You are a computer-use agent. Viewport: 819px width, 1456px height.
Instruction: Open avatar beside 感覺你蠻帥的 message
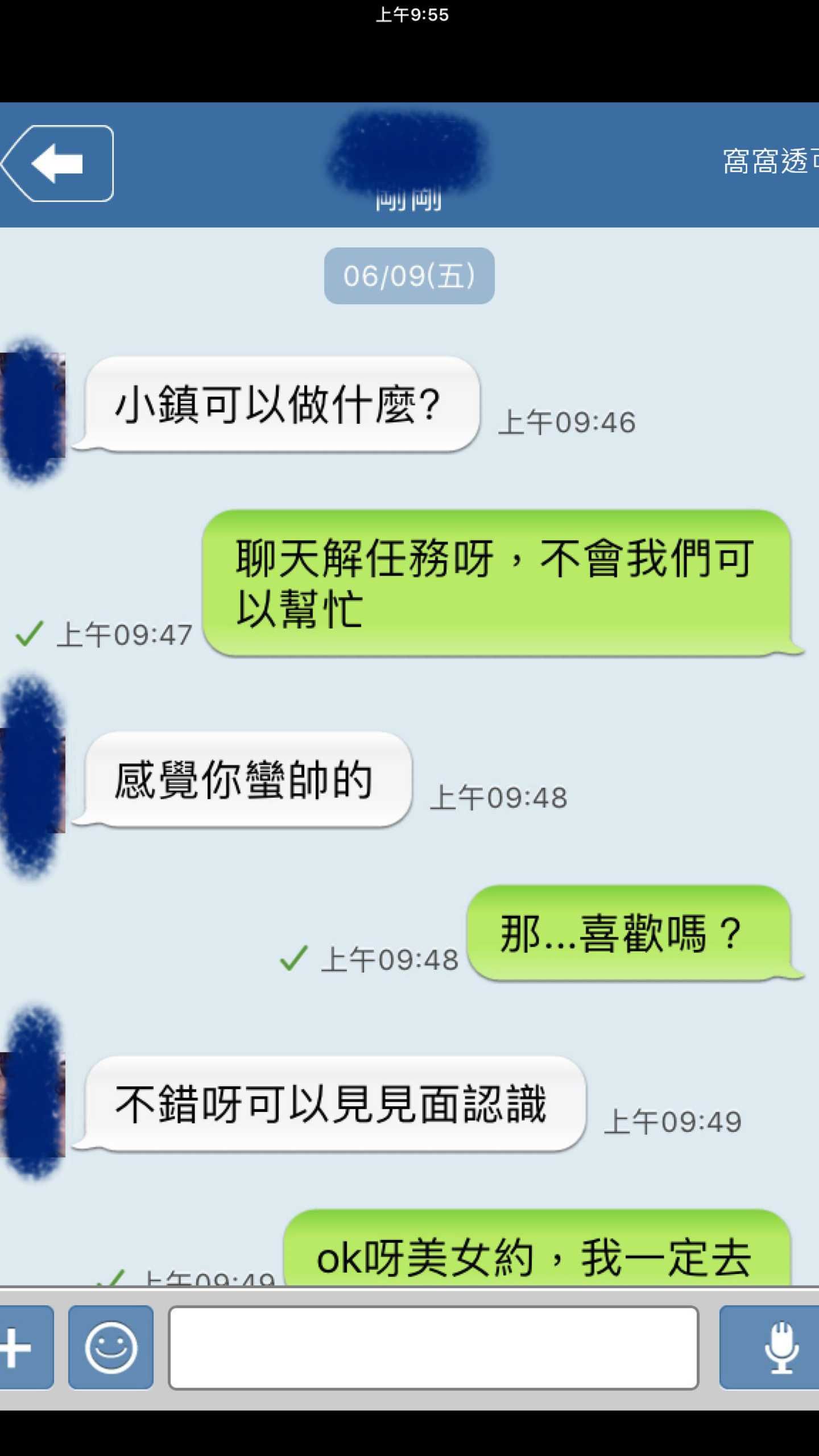(33, 780)
